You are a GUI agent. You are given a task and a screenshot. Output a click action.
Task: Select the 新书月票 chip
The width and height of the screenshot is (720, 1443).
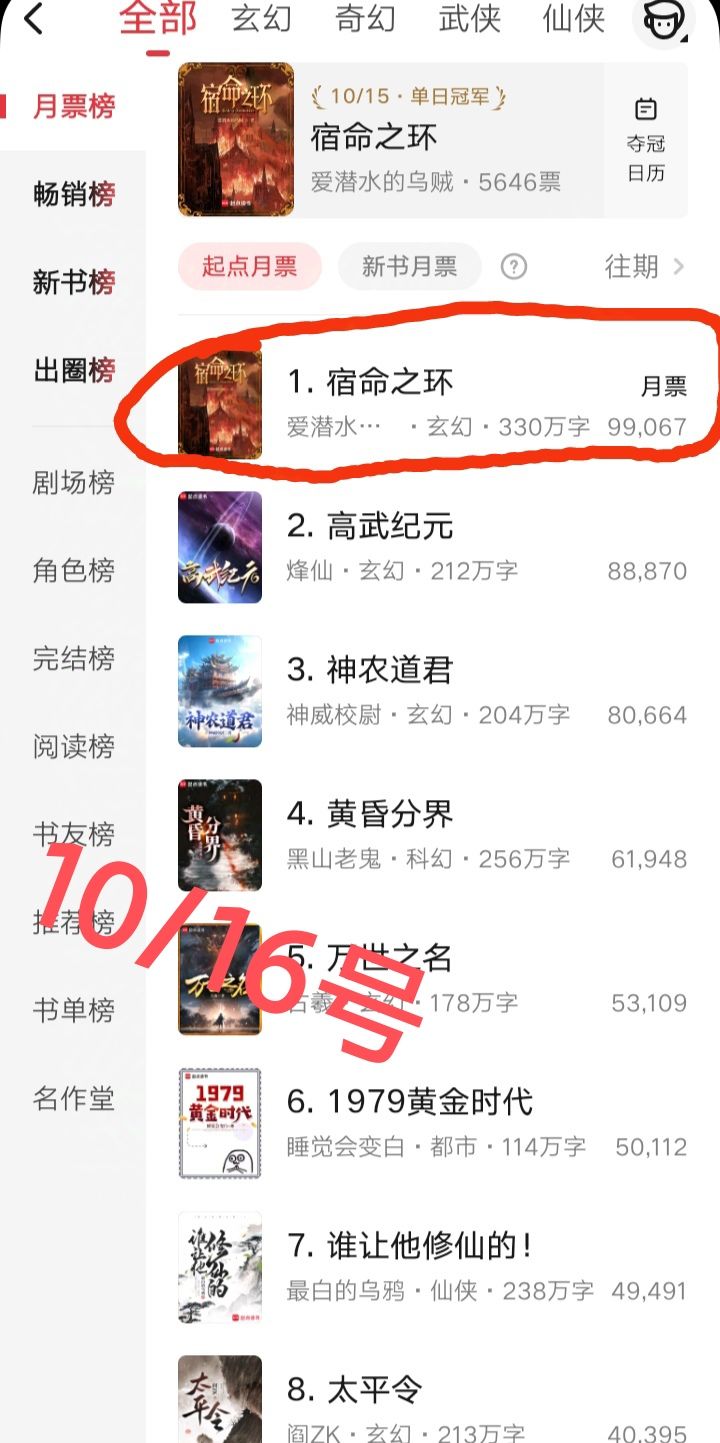[409, 266]
